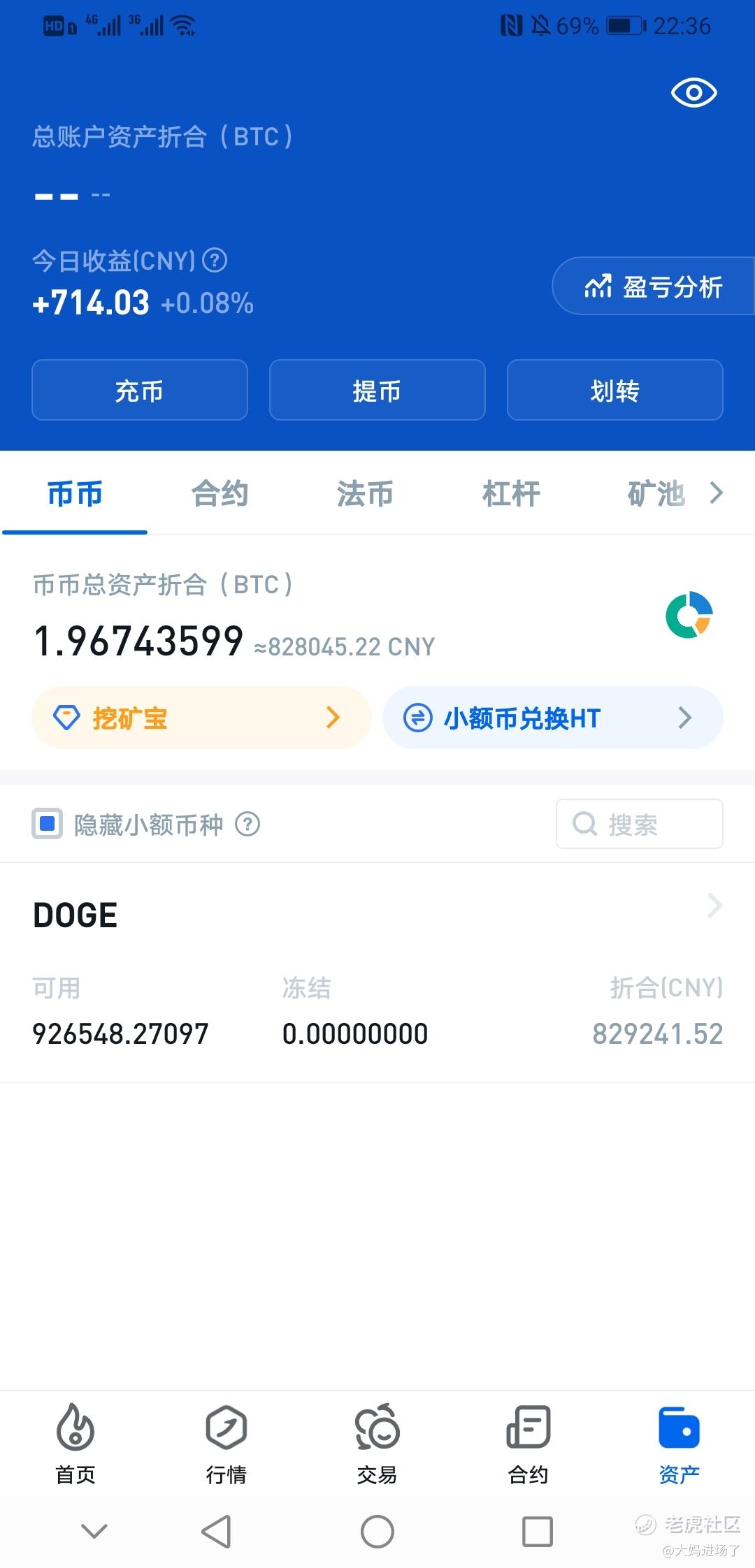The height and width of the screenshot is (1568, 755).
Task: Go to 首页 in bottom navigation
Action: coord(75,1444)
